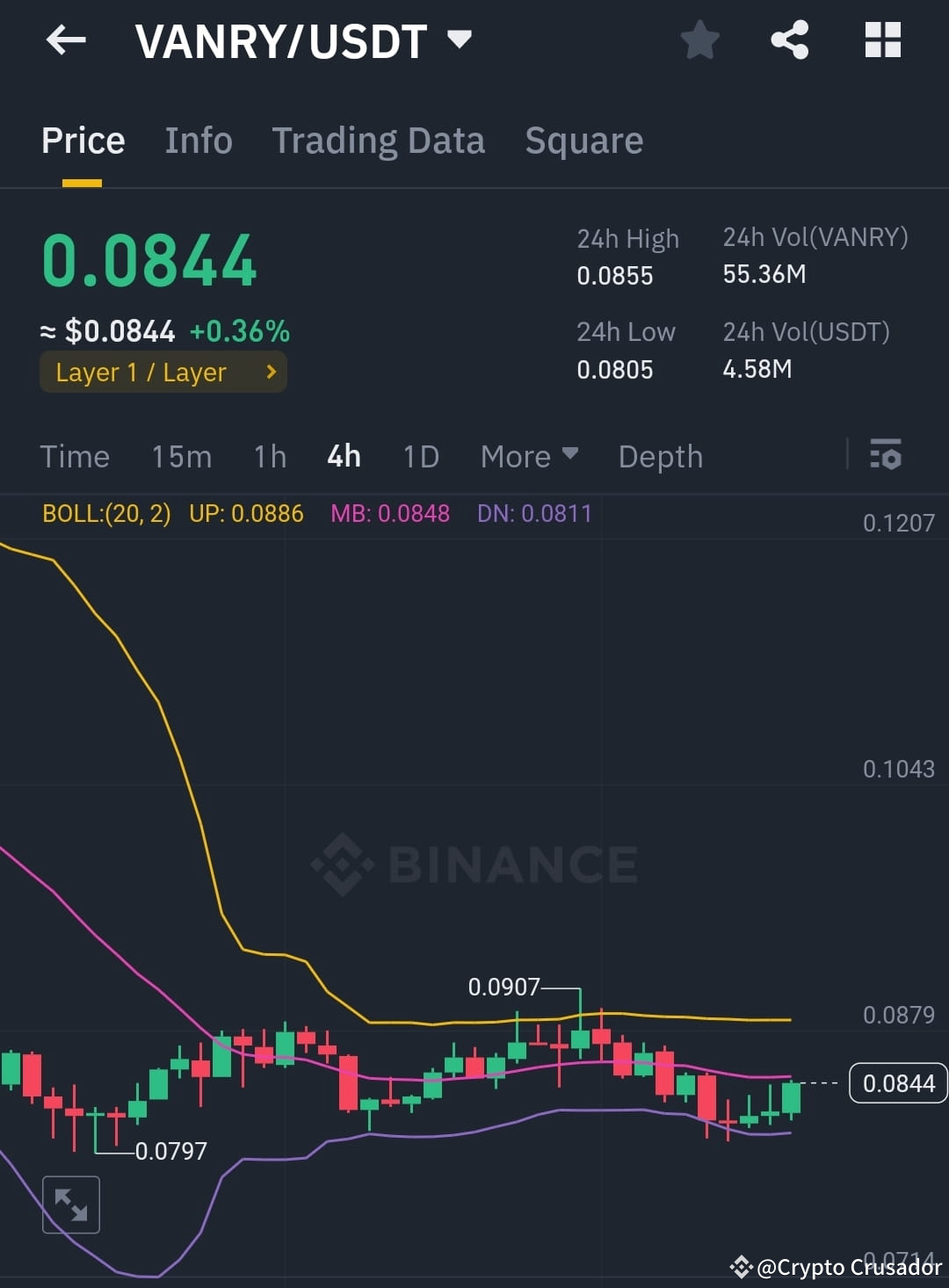Open the Square tab
This screenshot has width=949, height=1288.
[583, 141]
